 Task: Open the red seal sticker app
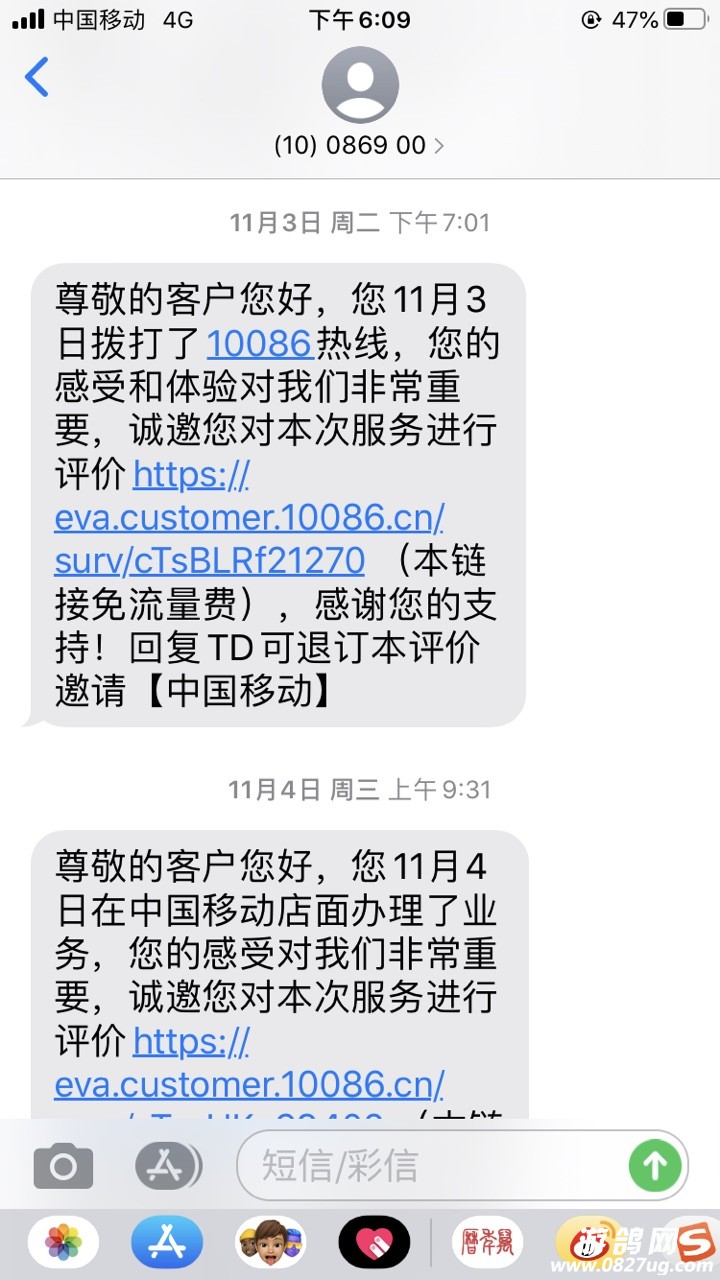tap(486, 1244)
